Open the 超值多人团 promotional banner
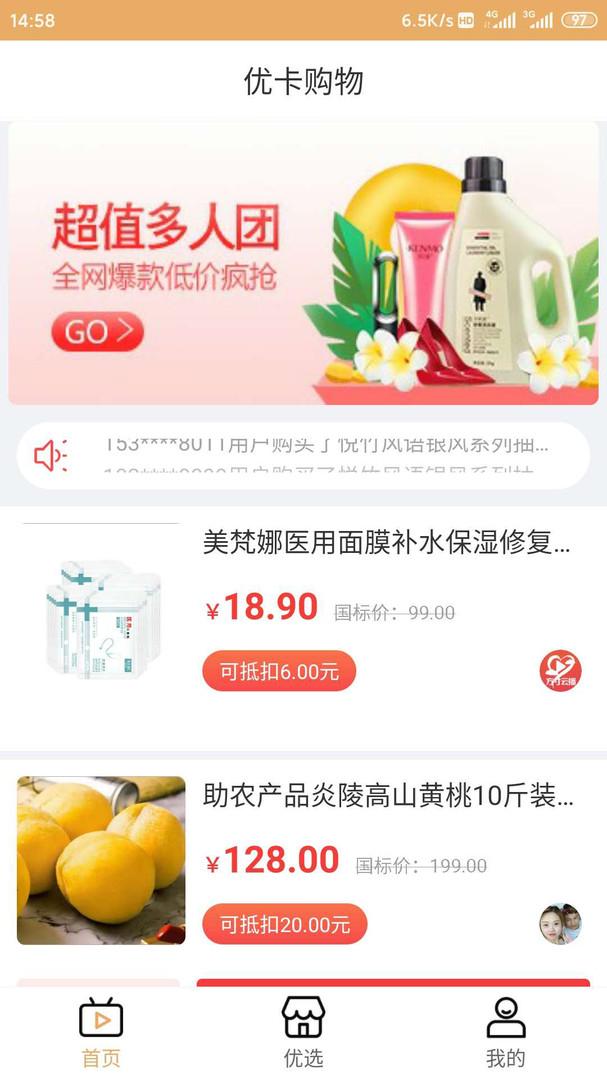This screenshot has height=1080, width=607. pos(303,262)
